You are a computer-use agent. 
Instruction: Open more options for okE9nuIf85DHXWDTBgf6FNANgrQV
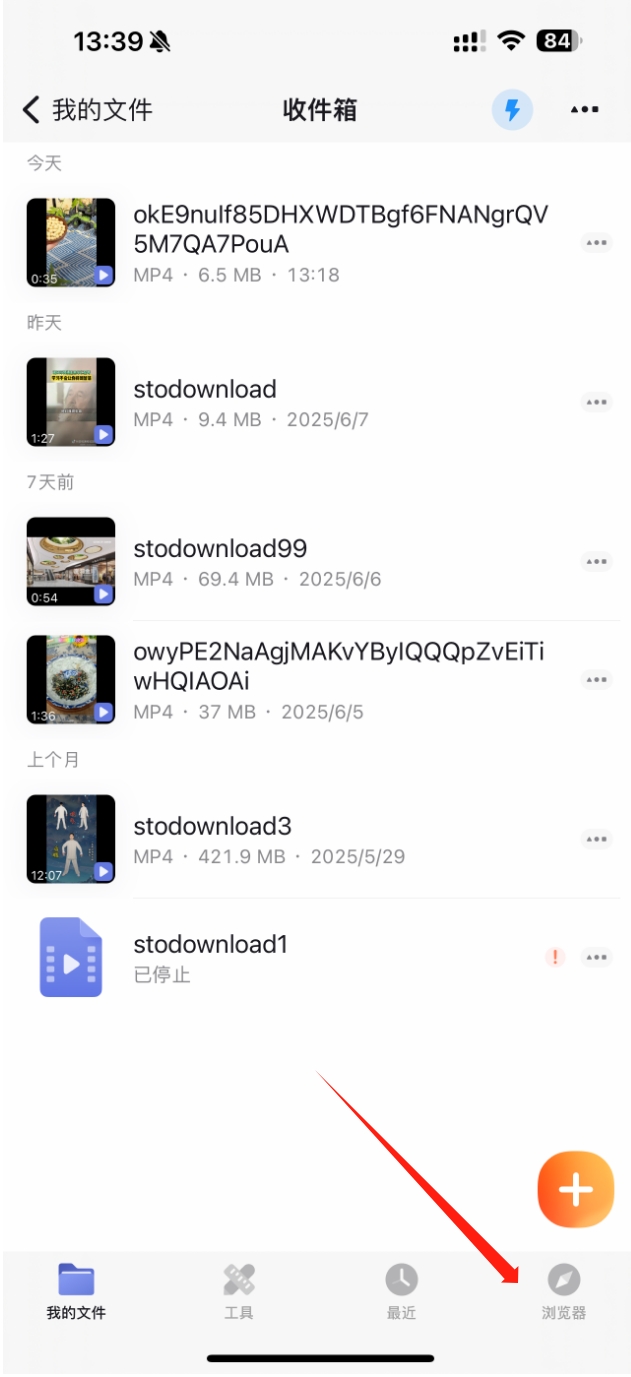(x=597, y=243)
